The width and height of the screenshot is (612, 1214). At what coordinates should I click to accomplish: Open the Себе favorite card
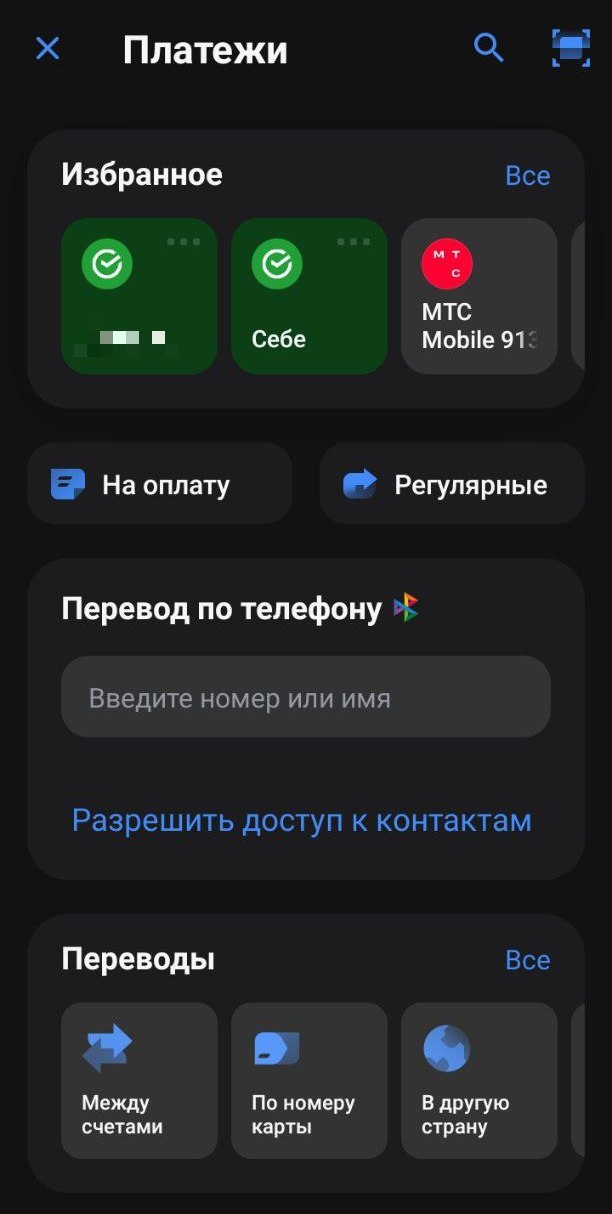click(309, 296)
